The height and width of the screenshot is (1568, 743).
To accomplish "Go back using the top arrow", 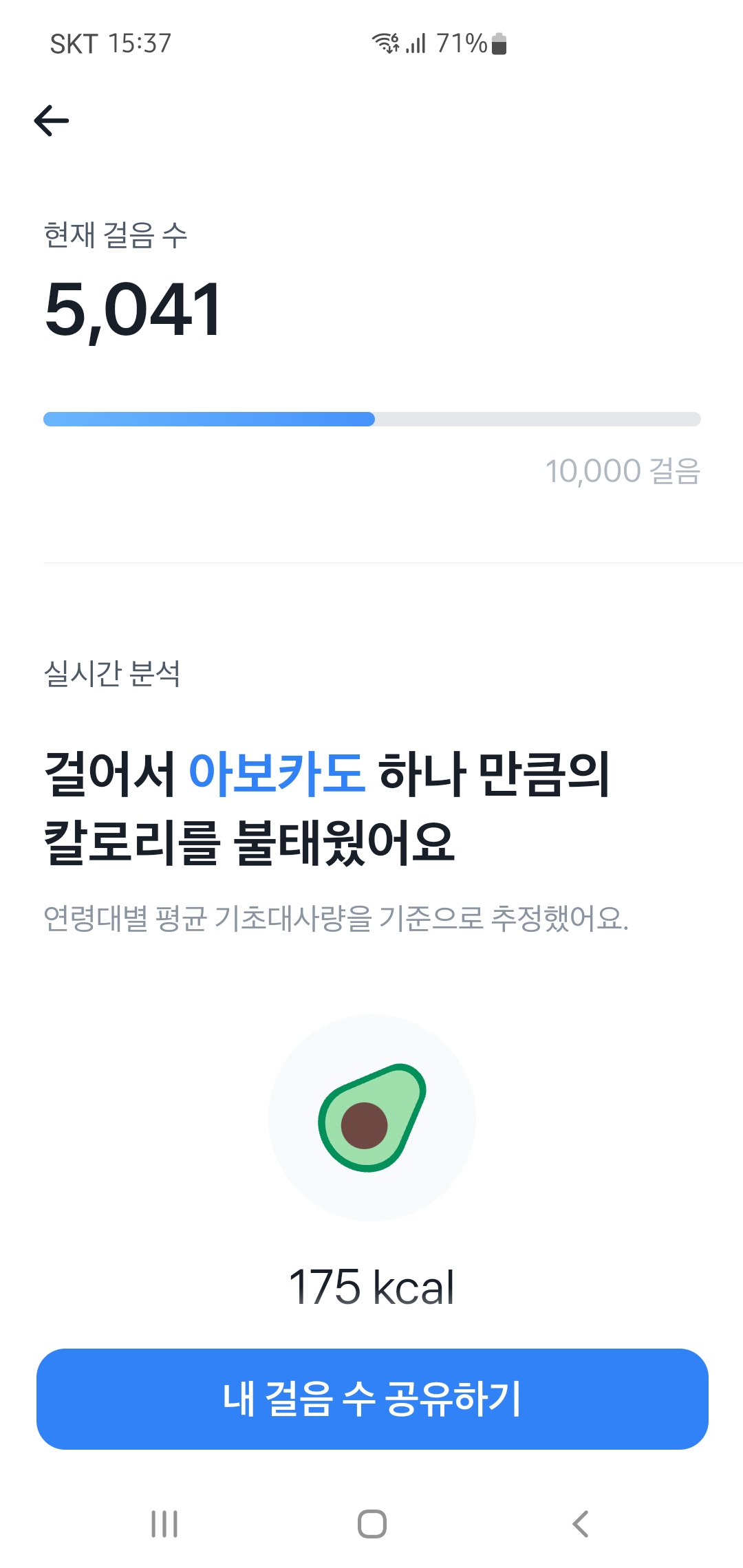I will (52, 121).
